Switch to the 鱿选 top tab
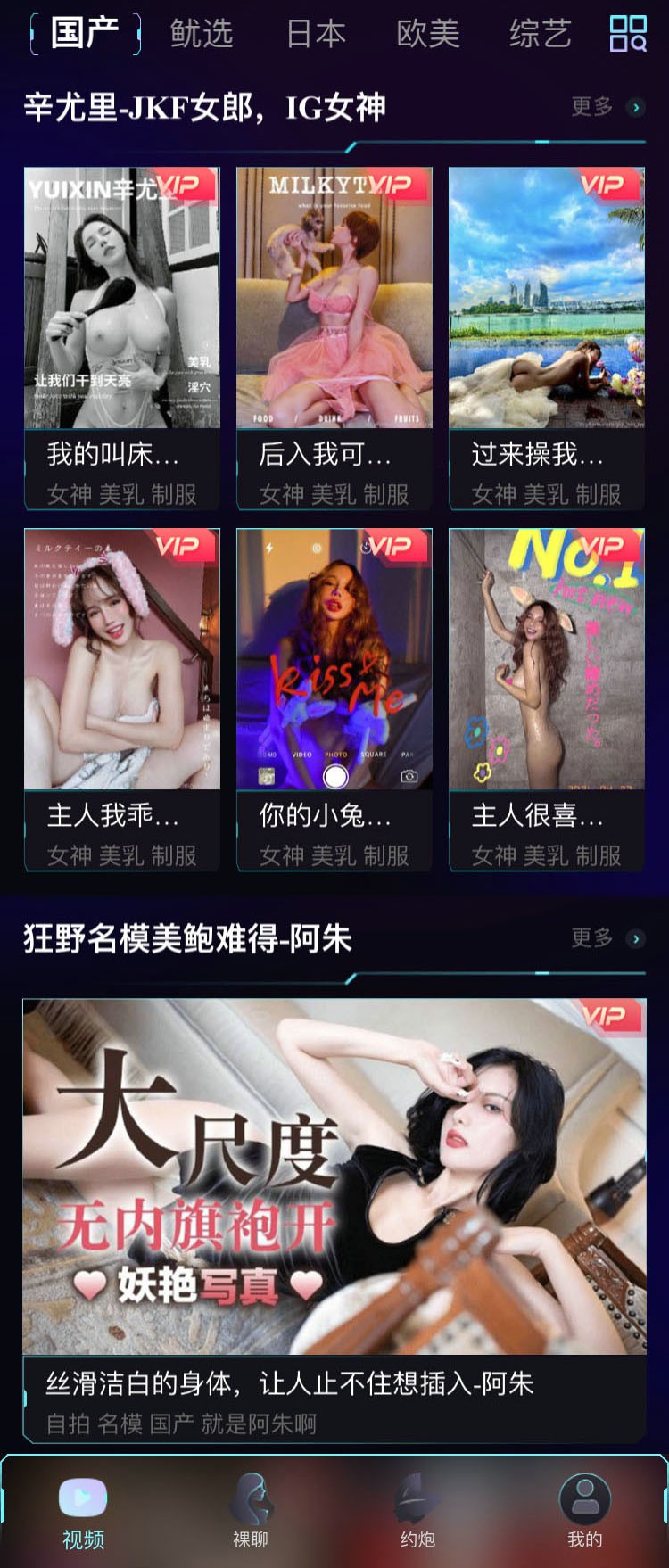This screenshot has height=1568, width=669. point(202,34)
